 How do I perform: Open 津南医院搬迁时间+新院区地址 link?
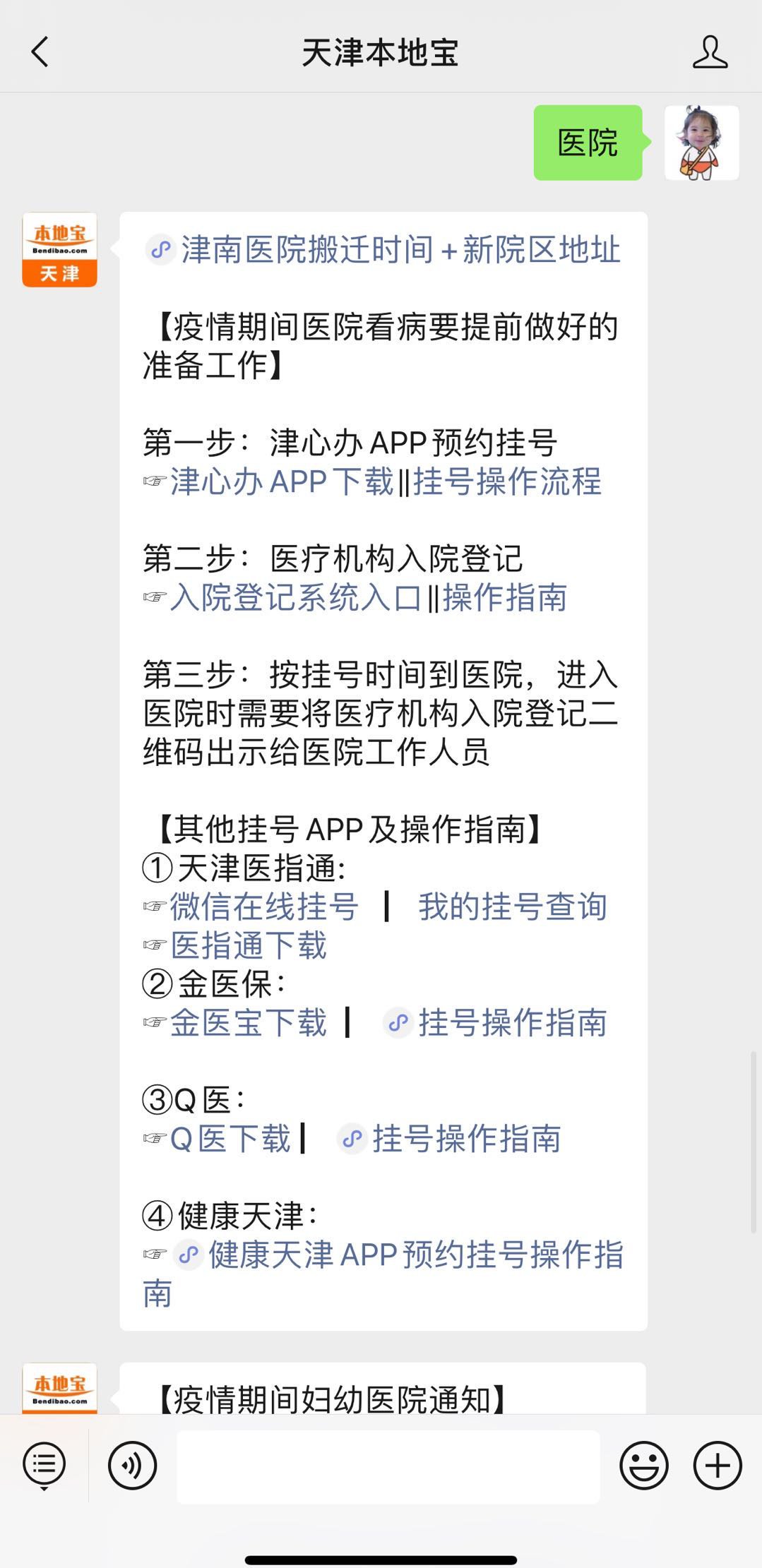point(400,250)
